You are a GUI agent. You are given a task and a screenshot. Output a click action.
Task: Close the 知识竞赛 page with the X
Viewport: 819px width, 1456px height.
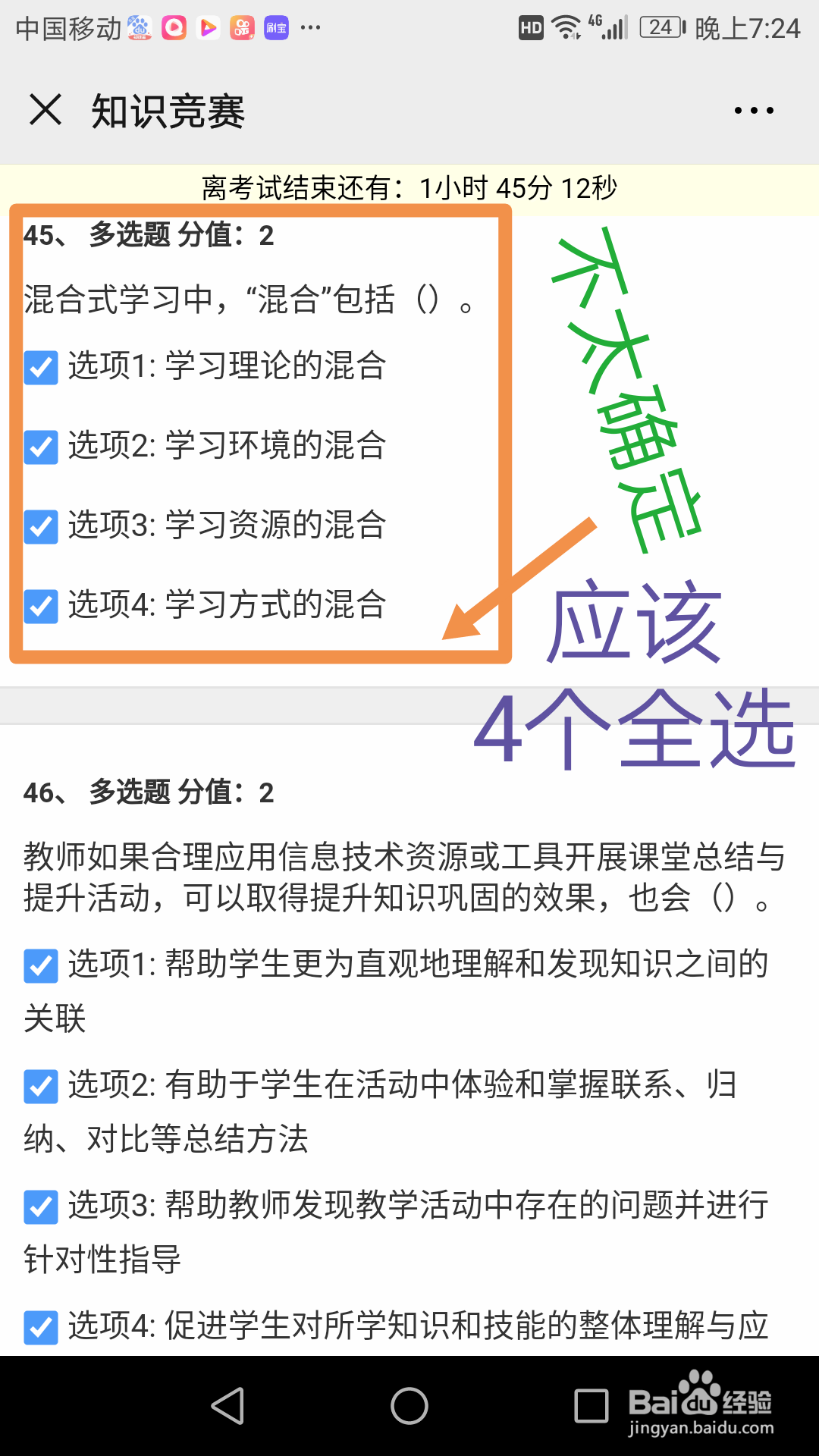click(47, 110)
